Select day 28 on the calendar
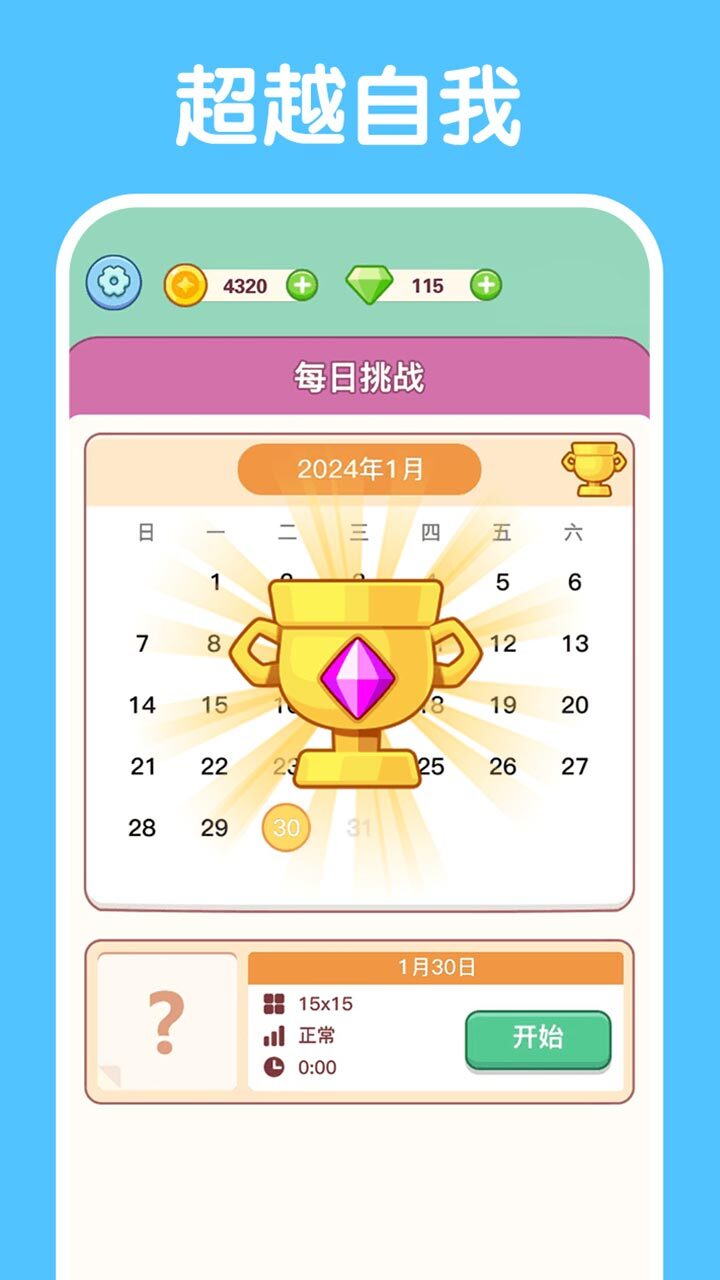 [142, 827]
